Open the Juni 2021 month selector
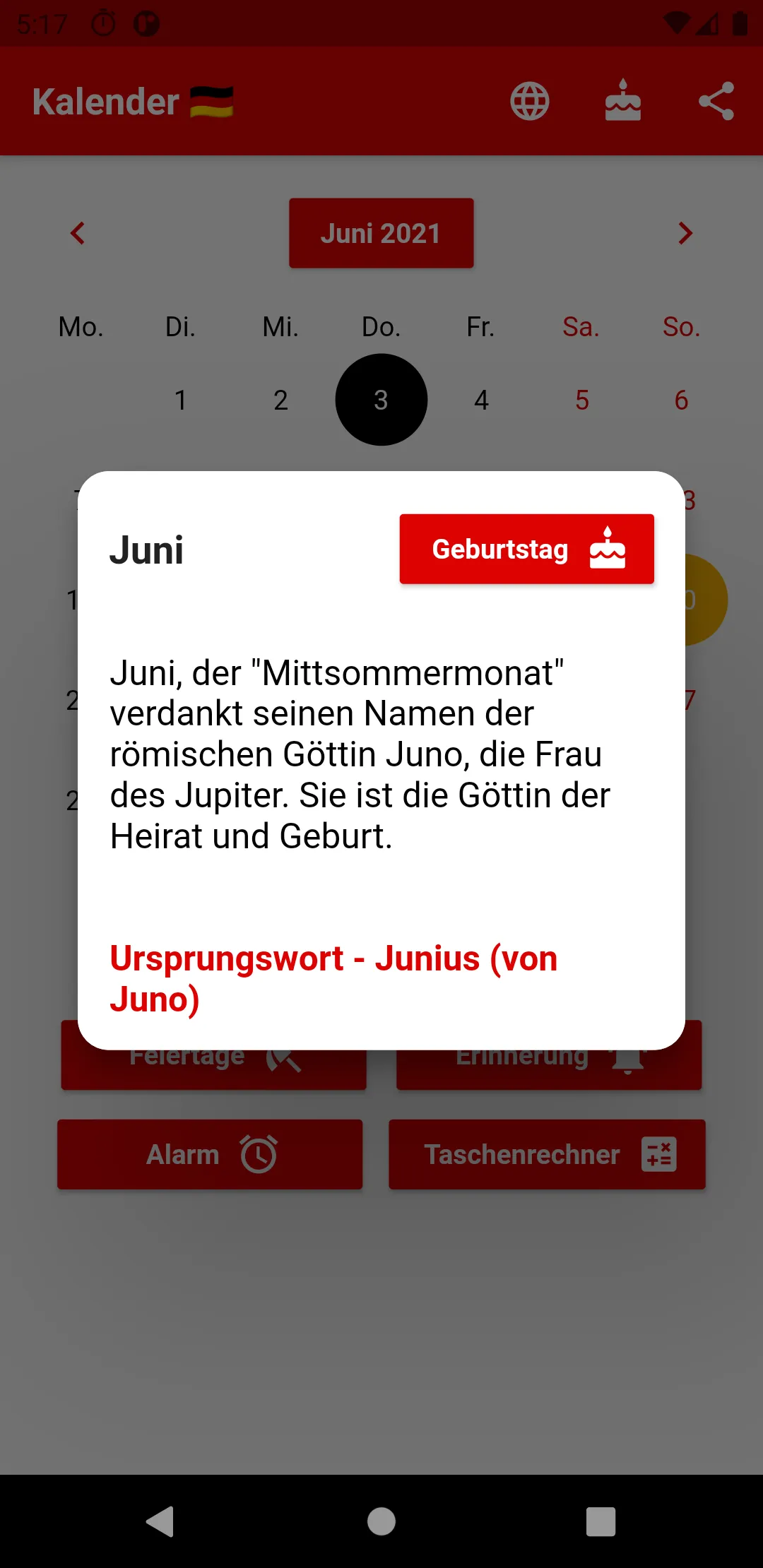 [x=381, y=233]
